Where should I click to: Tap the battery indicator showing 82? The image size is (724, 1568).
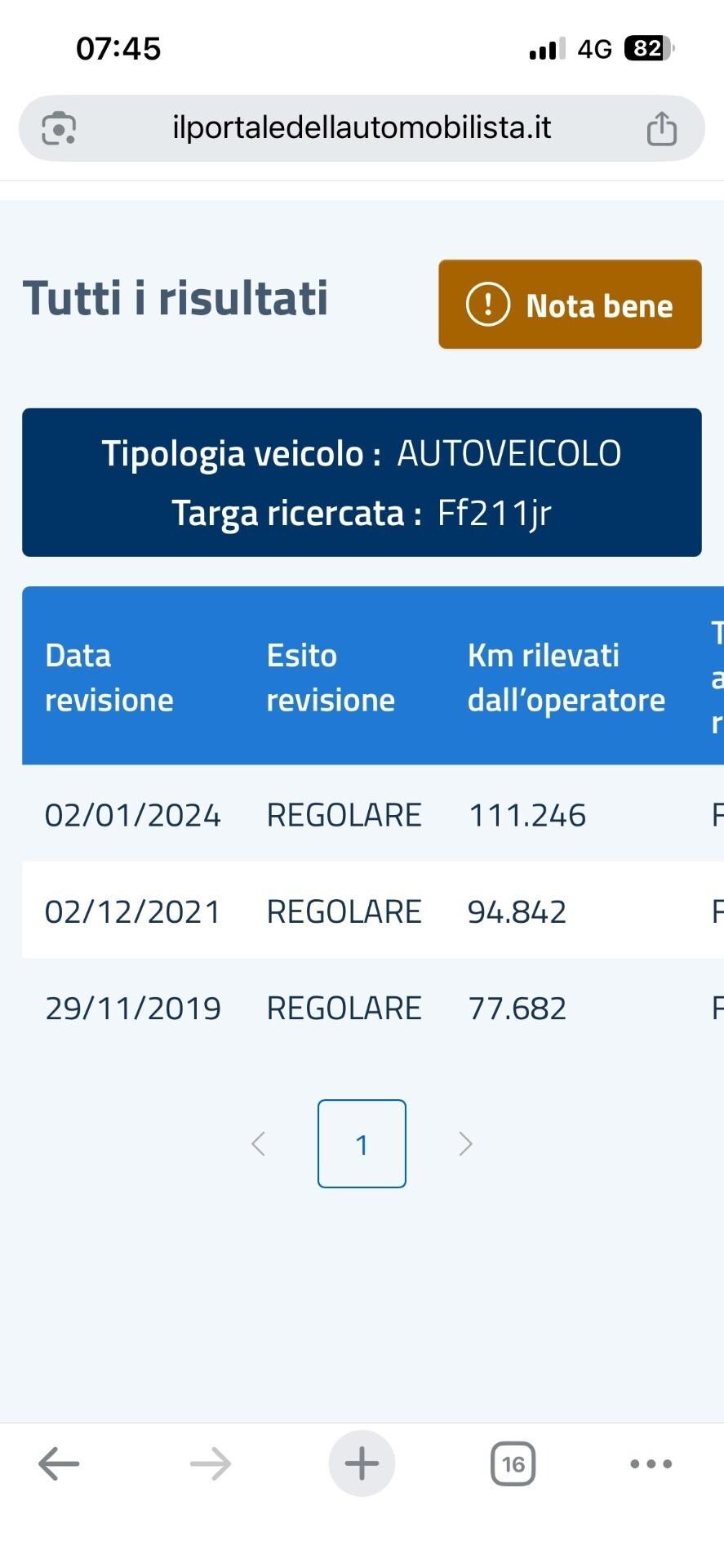648,47
